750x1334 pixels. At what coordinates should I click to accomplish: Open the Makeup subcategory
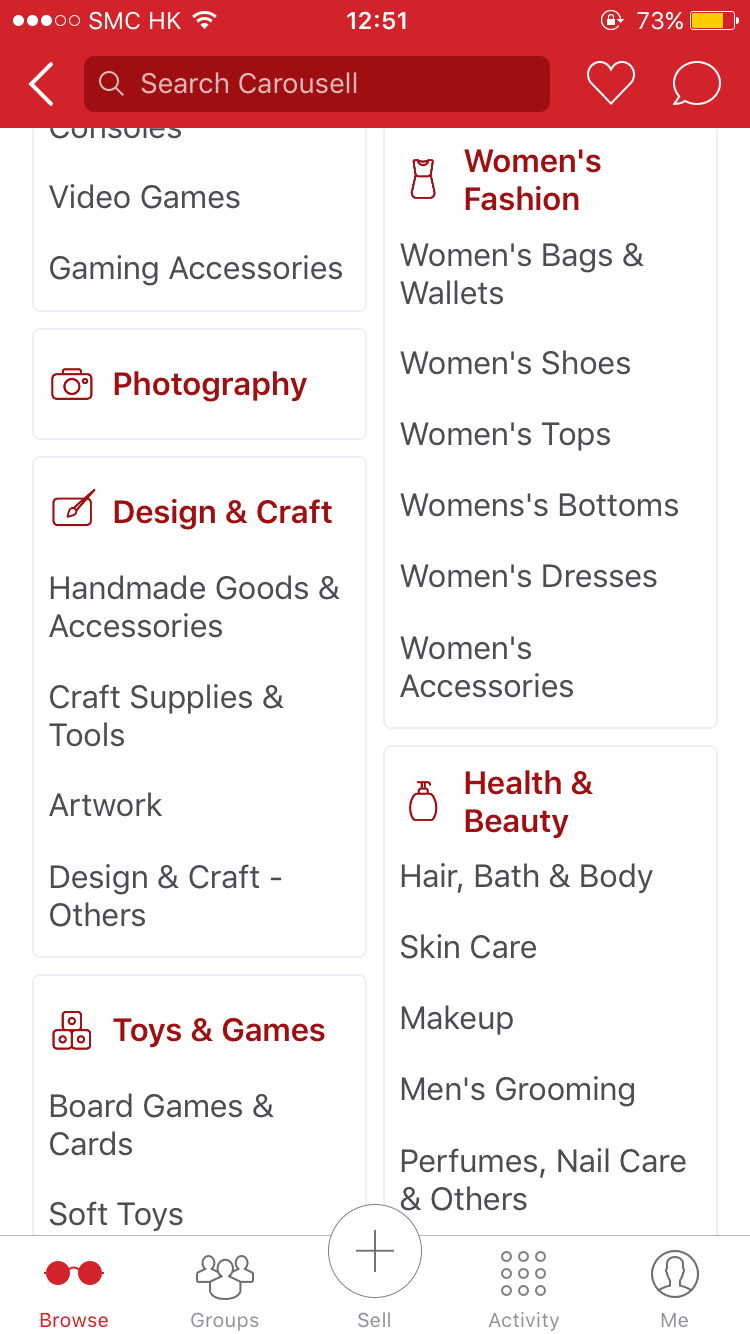(x=457, y=1019)
